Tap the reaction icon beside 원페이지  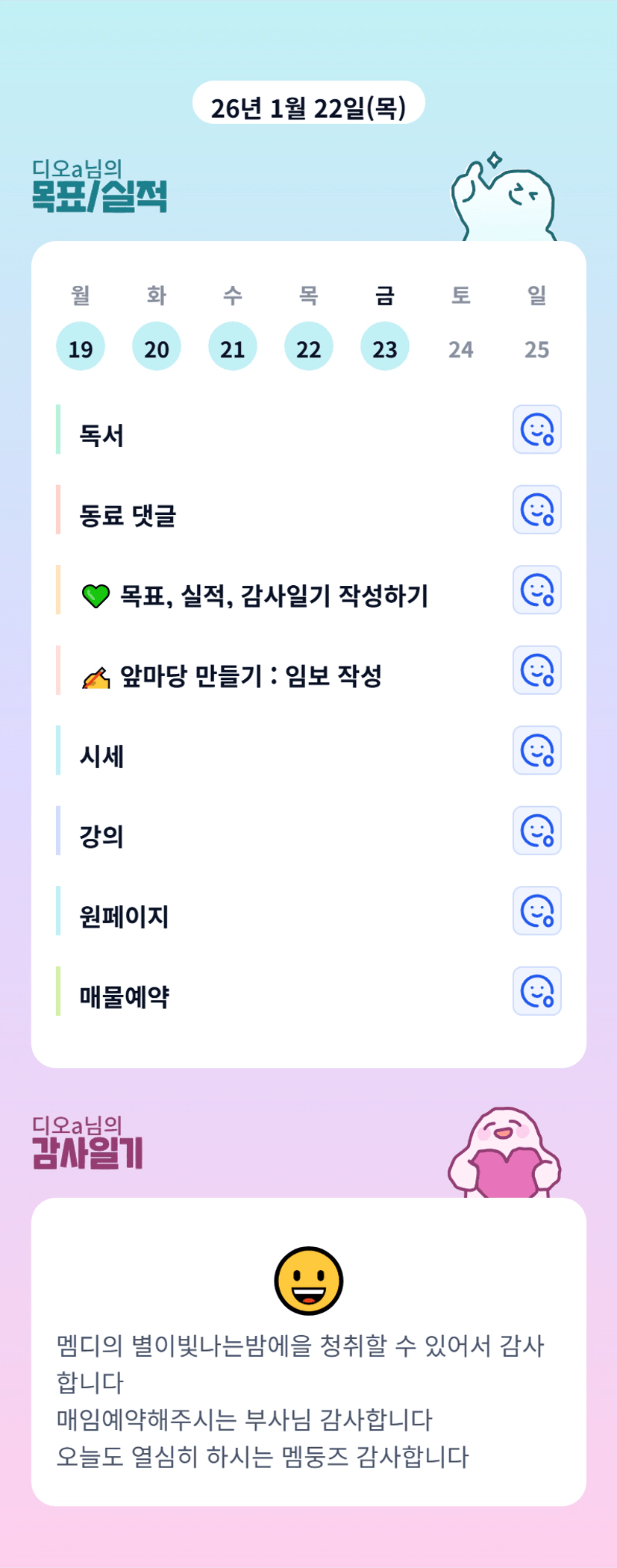(537, 911)
